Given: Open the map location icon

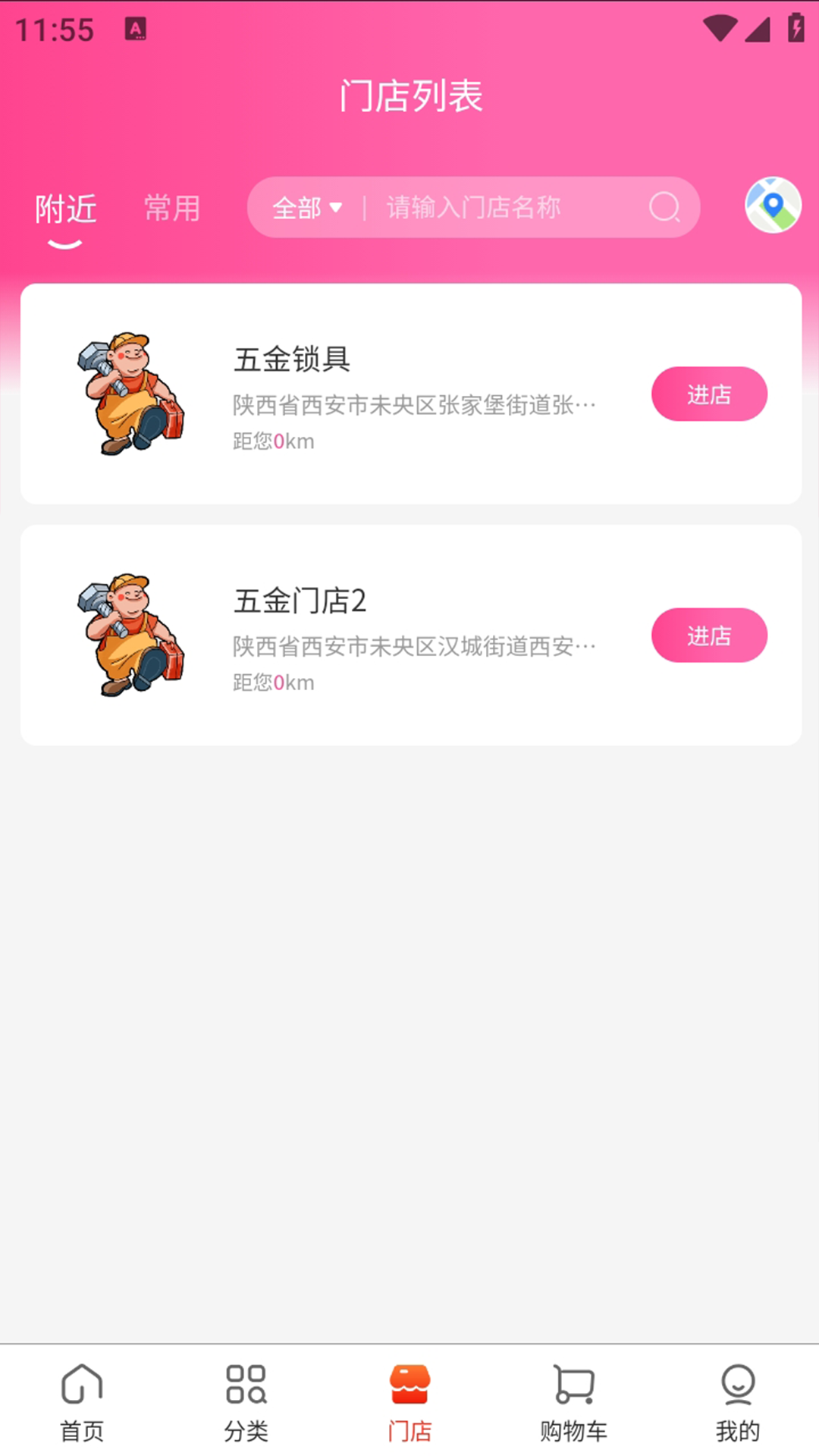Looking at the screenshot, I should coord(772,206).
